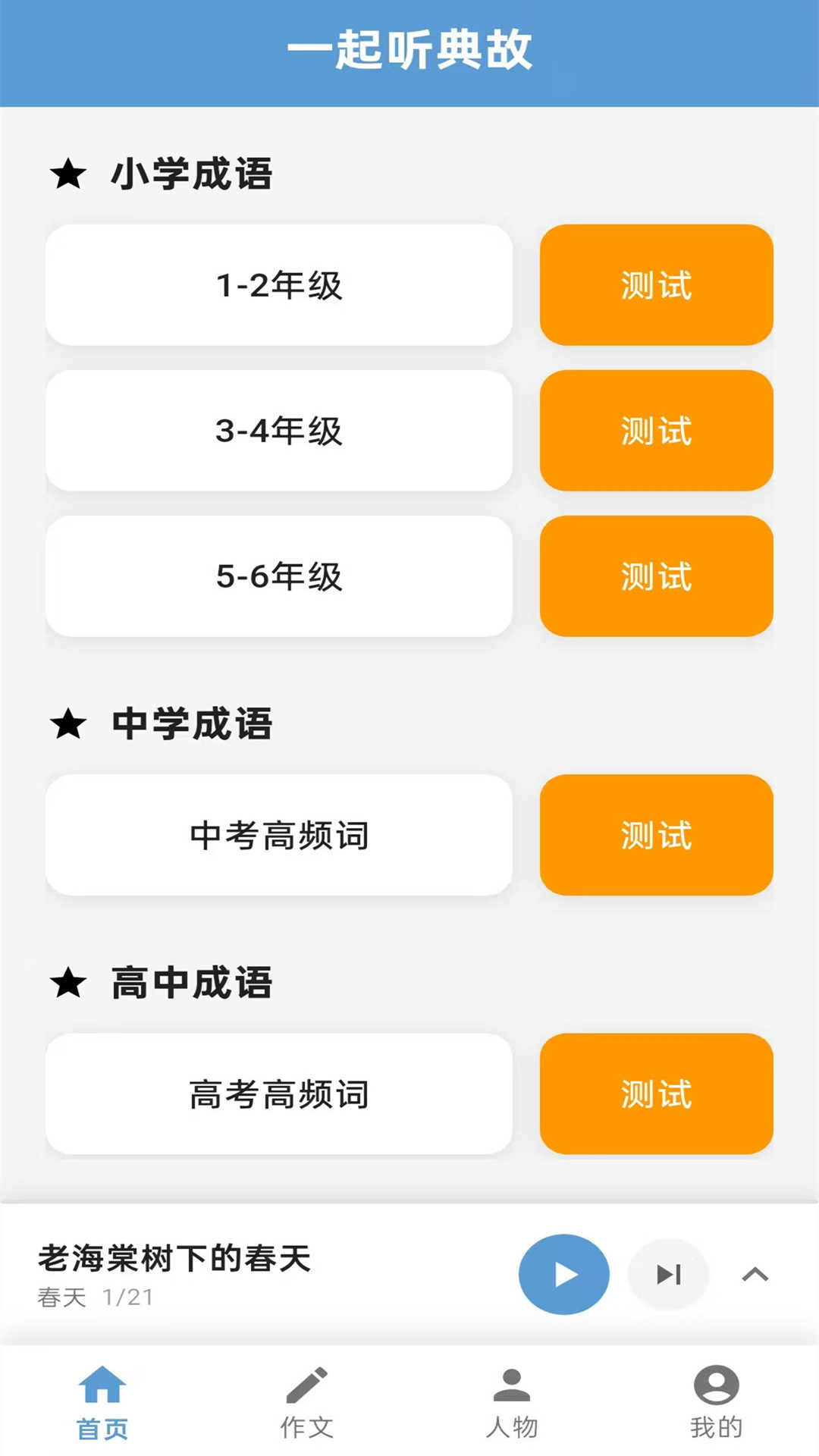
Task: Tap the star icon beside 高中成语
Action: 69,982
